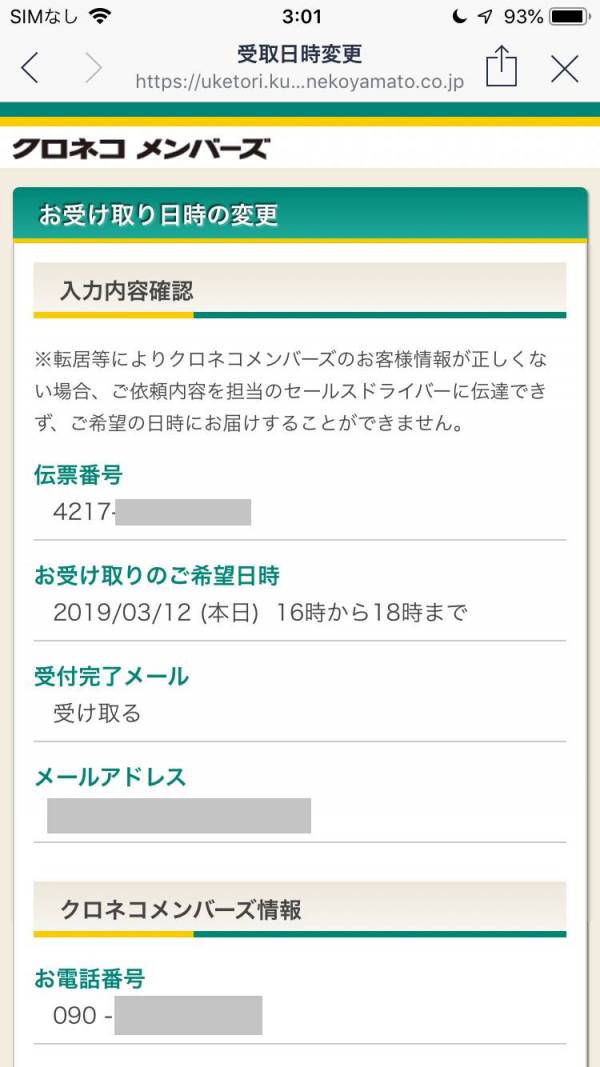Tap the forward navigation arrow
This screenshot has width=600, height=1067.
click(x=93, y=68)
